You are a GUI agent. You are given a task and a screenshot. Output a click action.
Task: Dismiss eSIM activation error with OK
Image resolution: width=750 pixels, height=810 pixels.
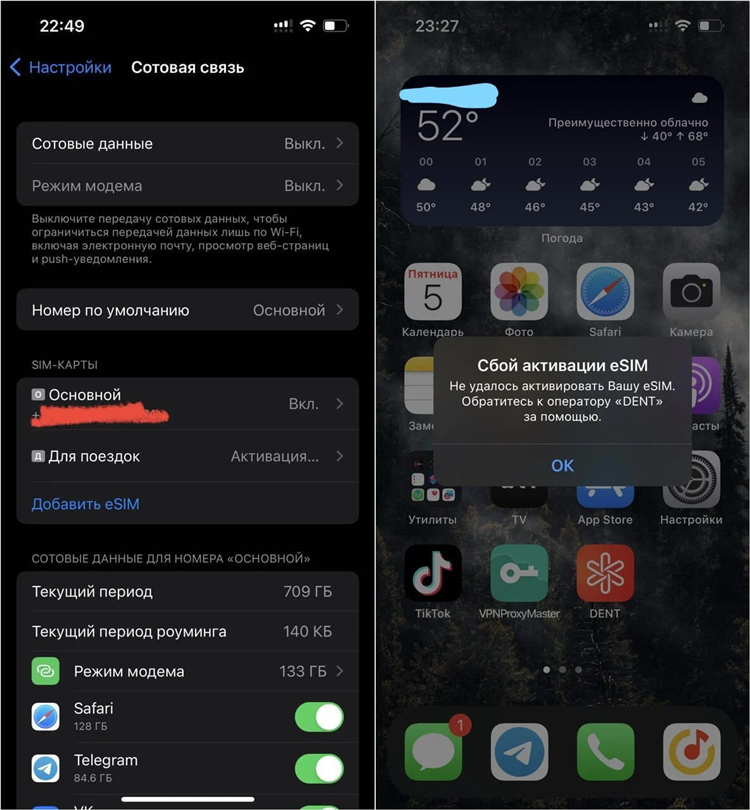(562, 466)
